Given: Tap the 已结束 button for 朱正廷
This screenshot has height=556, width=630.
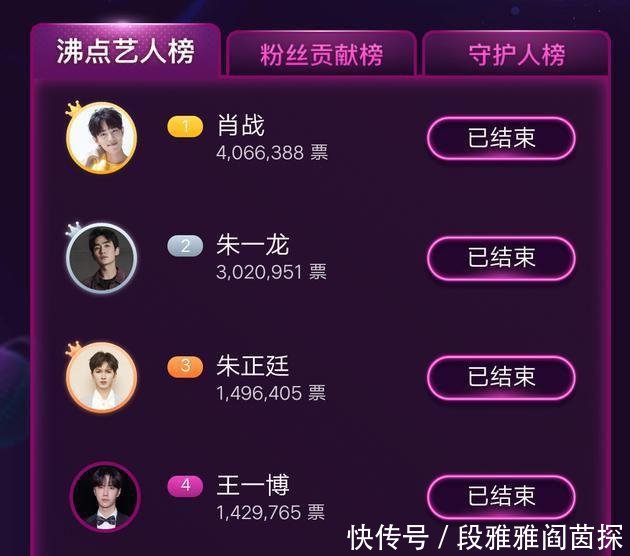Looking at the screenshot, I should tap(501, 377).
